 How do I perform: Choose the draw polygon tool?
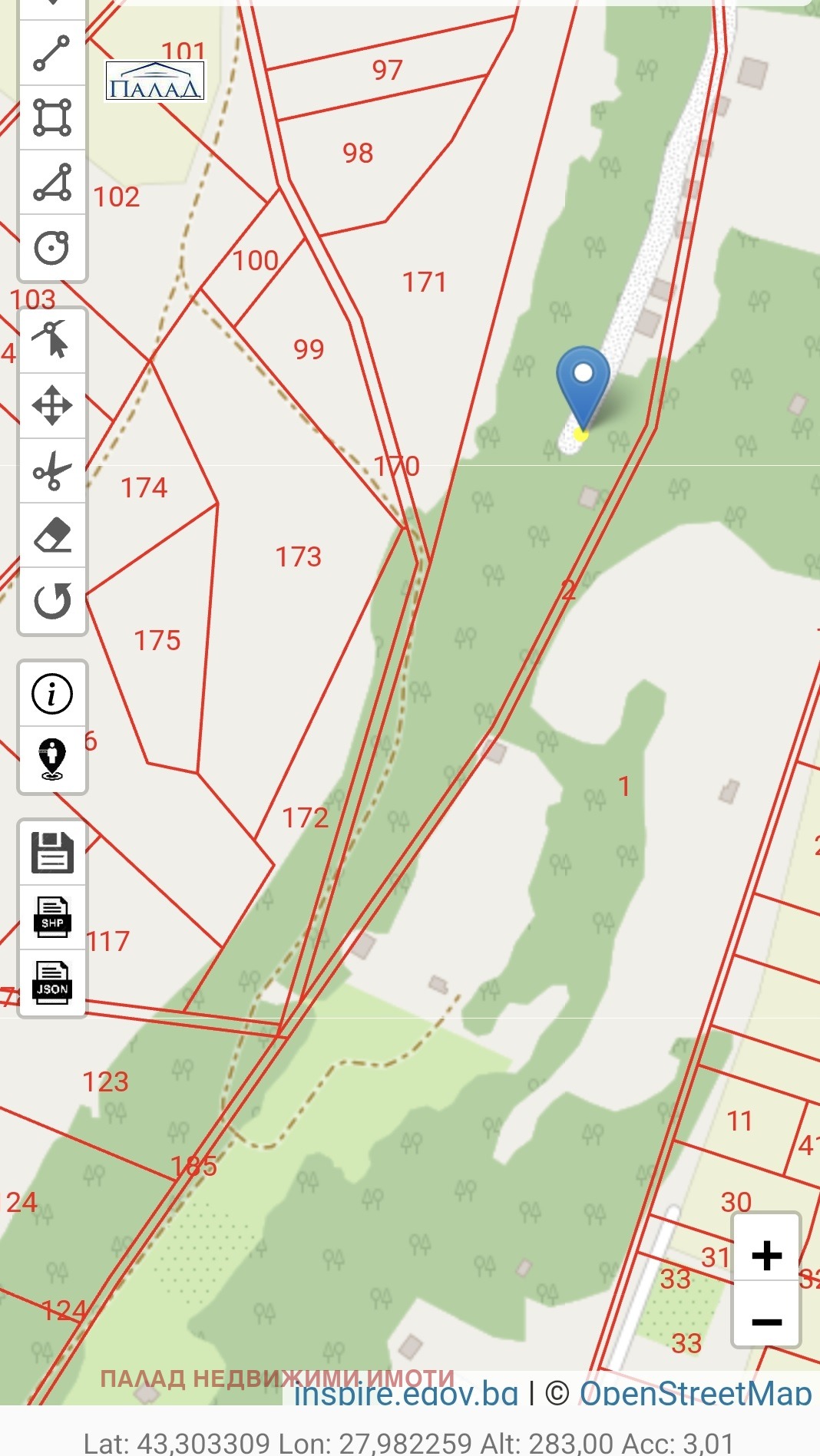(x=51, y=183)
